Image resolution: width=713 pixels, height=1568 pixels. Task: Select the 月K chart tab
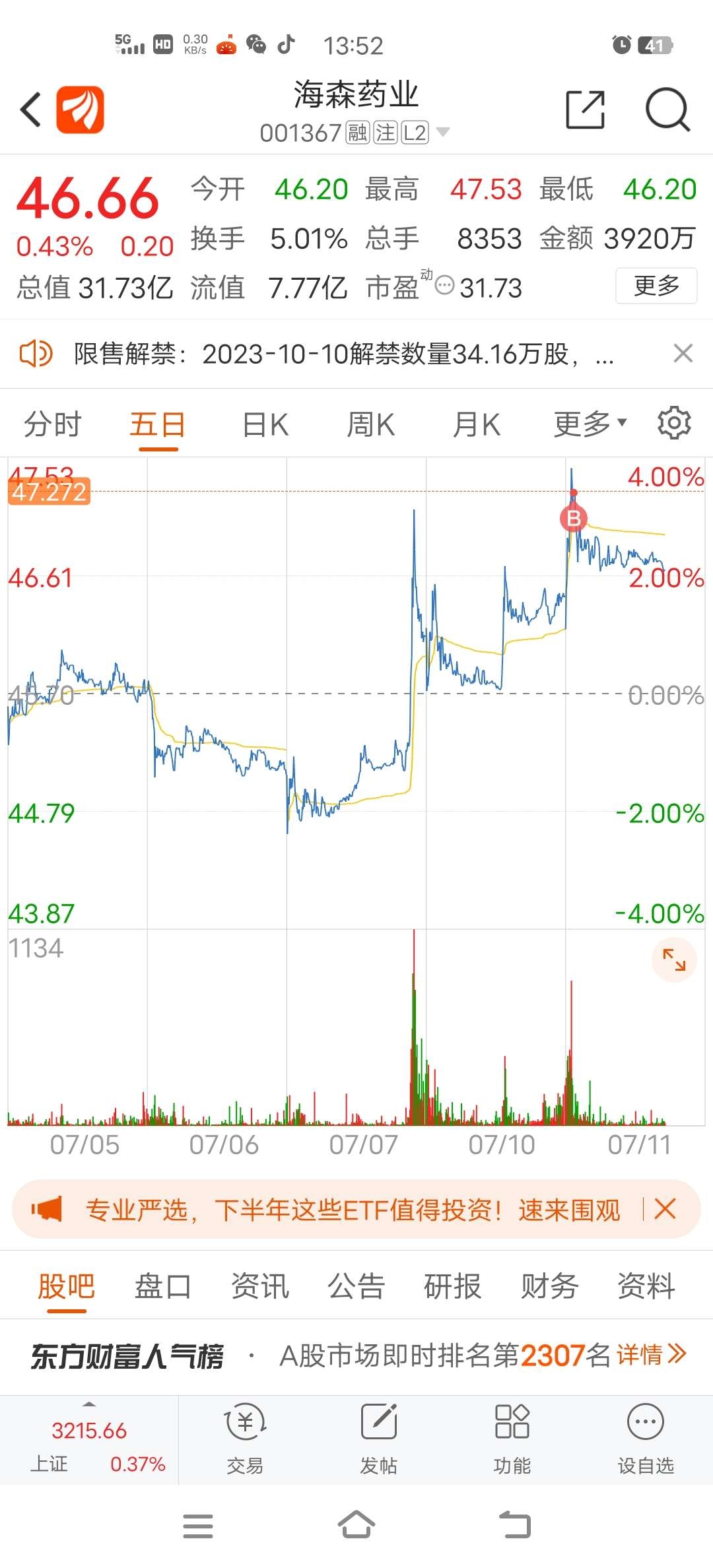pyautogui.click(x=477, y=424)
